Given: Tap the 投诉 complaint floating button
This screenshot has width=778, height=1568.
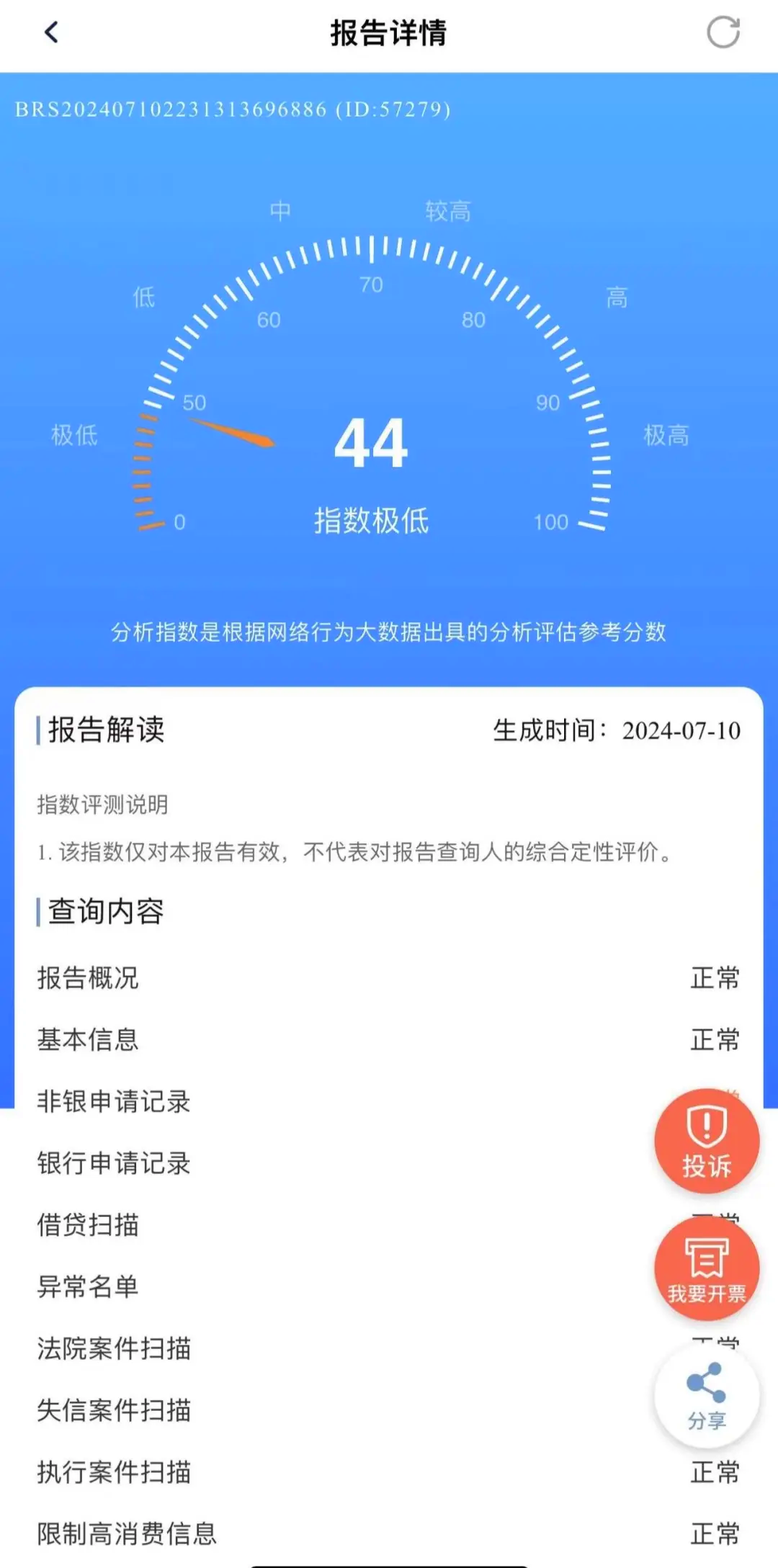Looking at the screenshot, I should click(x=706, y=1141).
